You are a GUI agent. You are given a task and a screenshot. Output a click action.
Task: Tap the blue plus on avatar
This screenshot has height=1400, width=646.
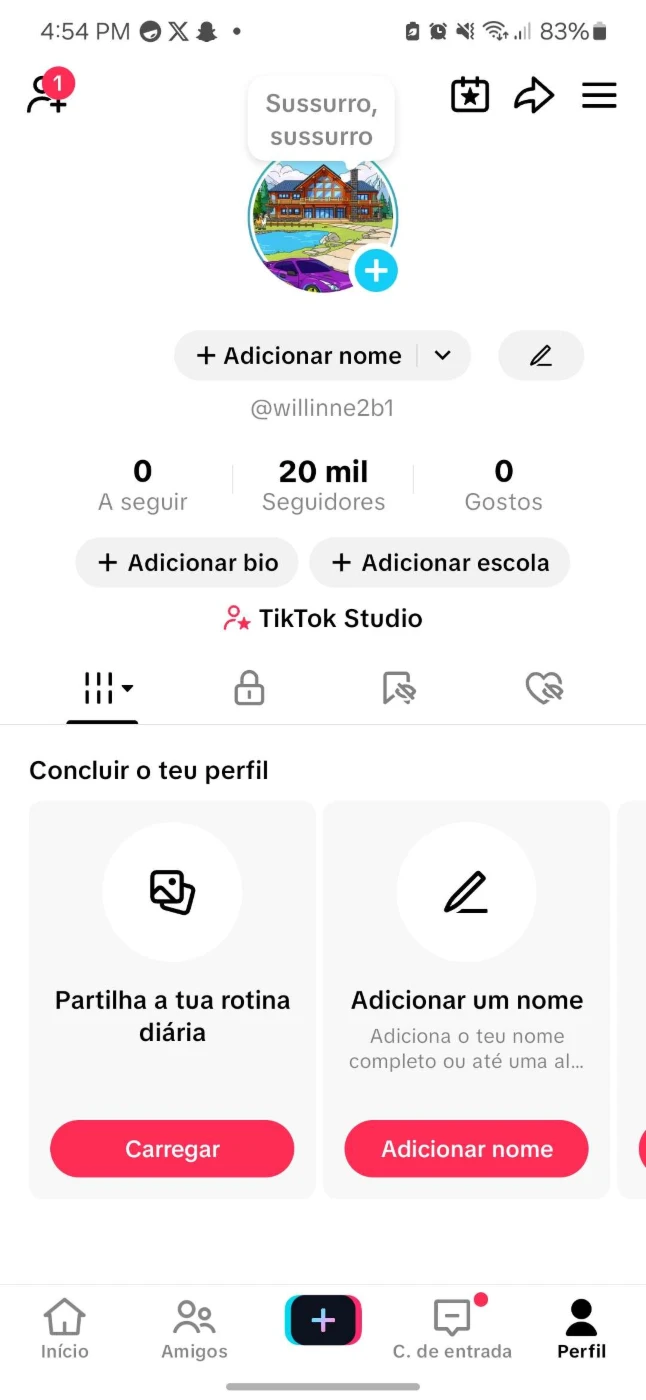pyautogui.click(x=376, y=270)
